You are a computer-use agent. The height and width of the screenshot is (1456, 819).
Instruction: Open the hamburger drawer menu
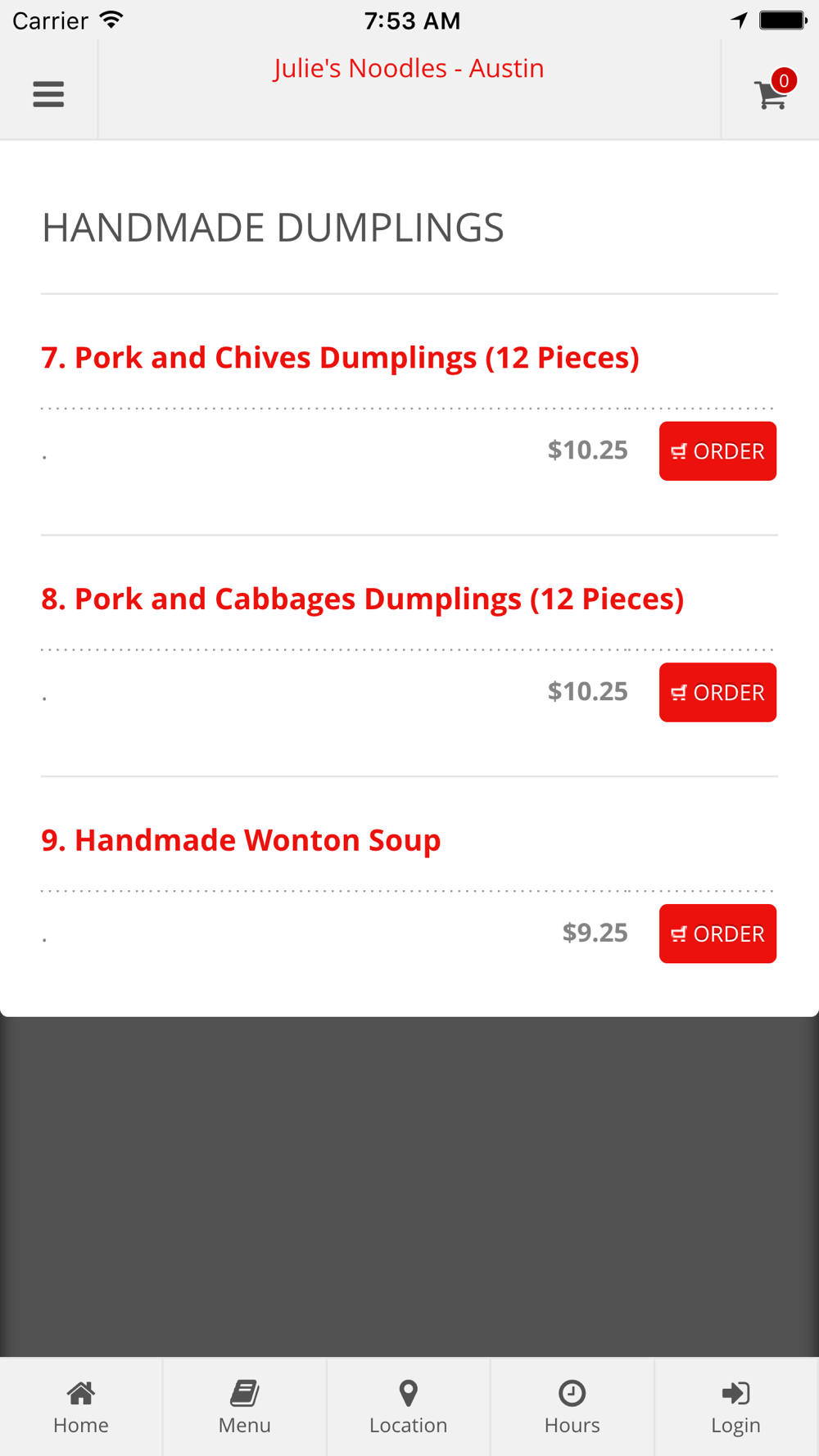pos(48,94)
